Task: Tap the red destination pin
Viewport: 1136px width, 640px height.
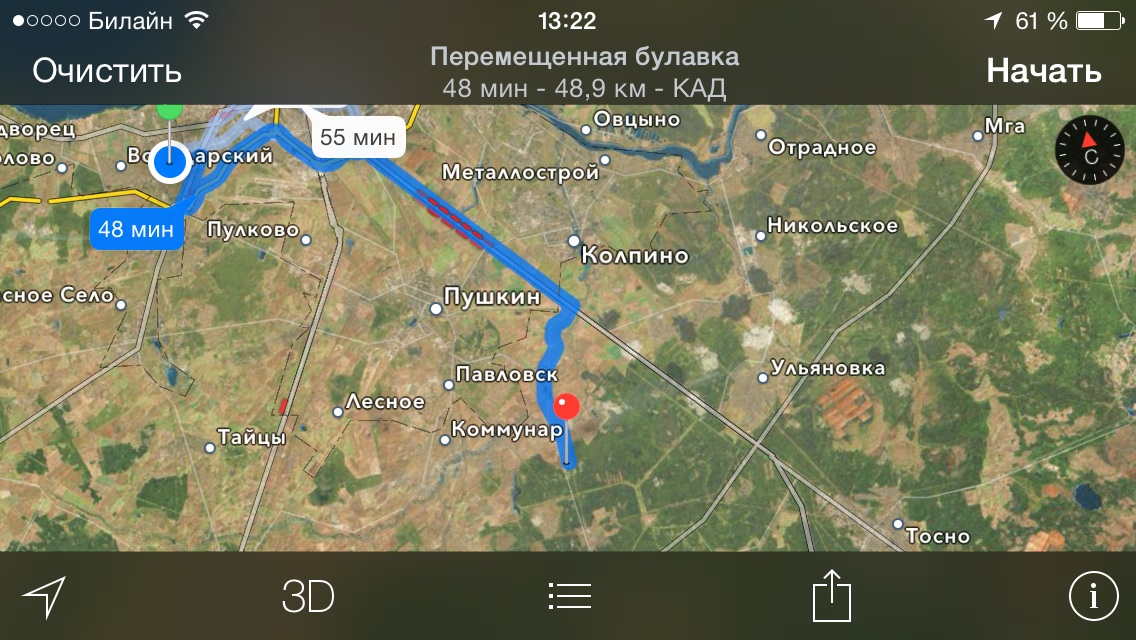Action: coord(568,407)
